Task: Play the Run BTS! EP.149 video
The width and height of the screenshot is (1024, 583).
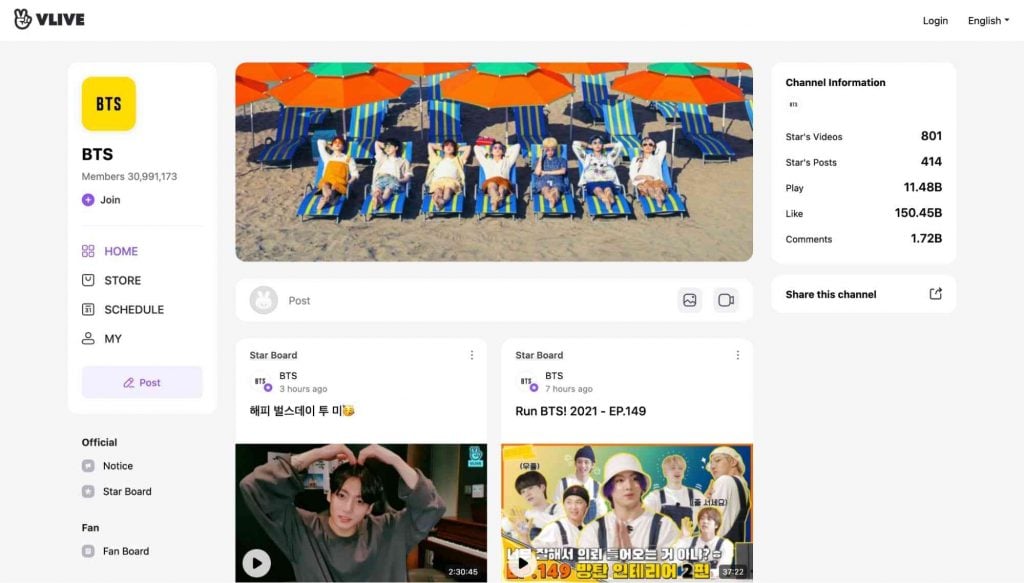Action: point(521,563)
